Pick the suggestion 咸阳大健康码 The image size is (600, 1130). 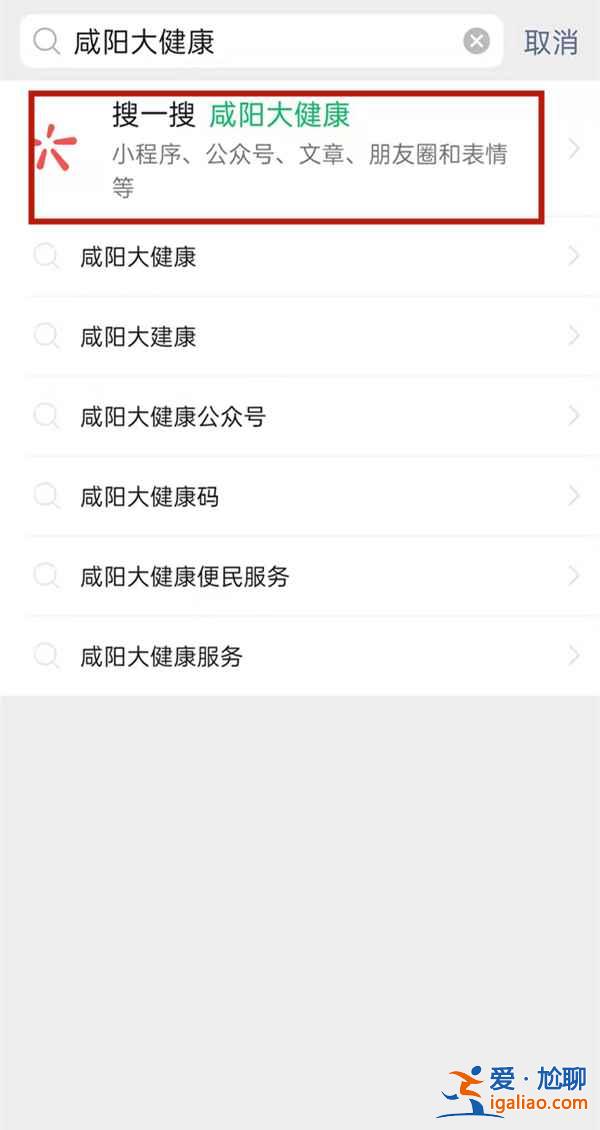click(300, 497)
